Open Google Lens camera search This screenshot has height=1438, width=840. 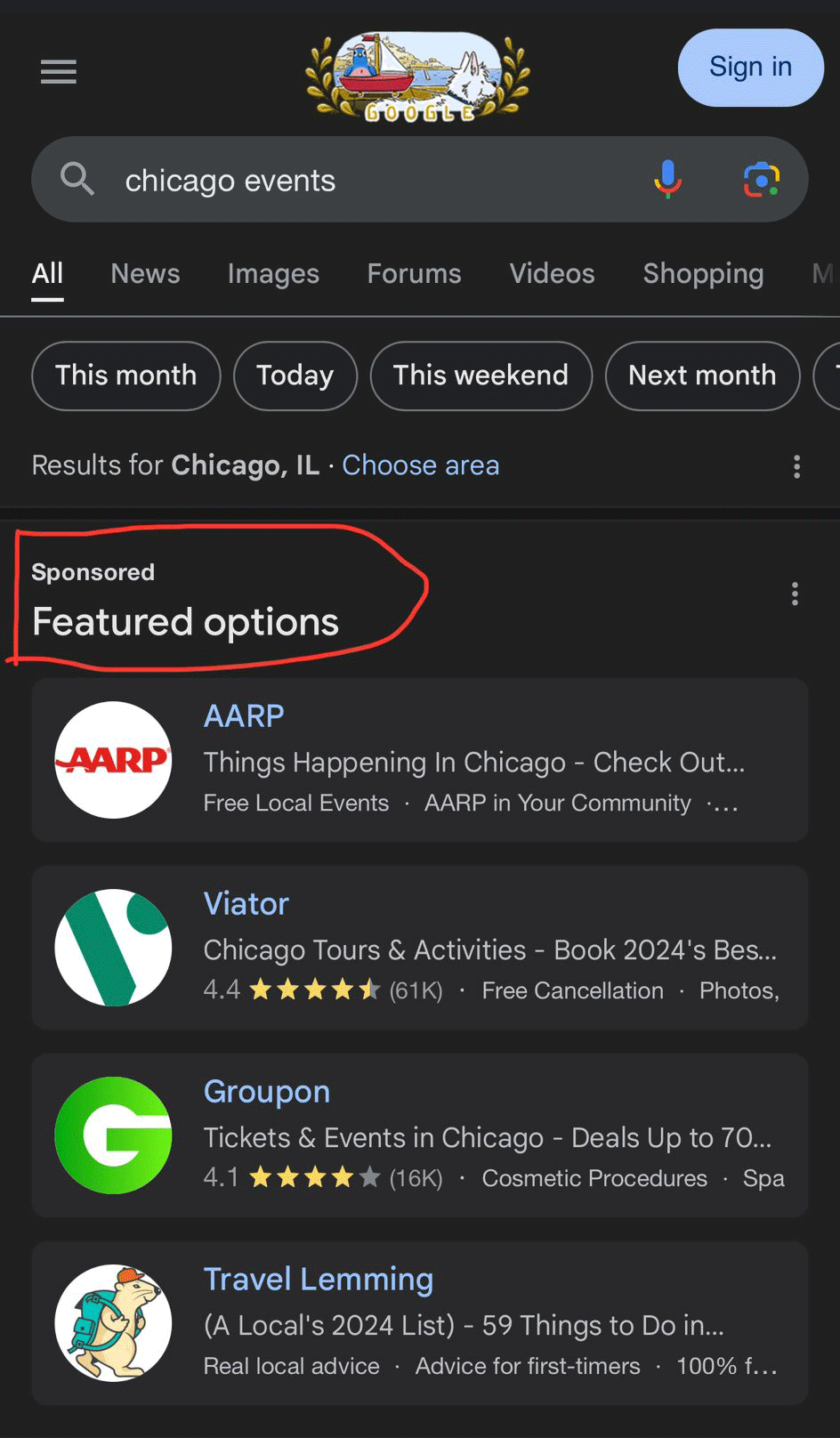click(761, 179)
